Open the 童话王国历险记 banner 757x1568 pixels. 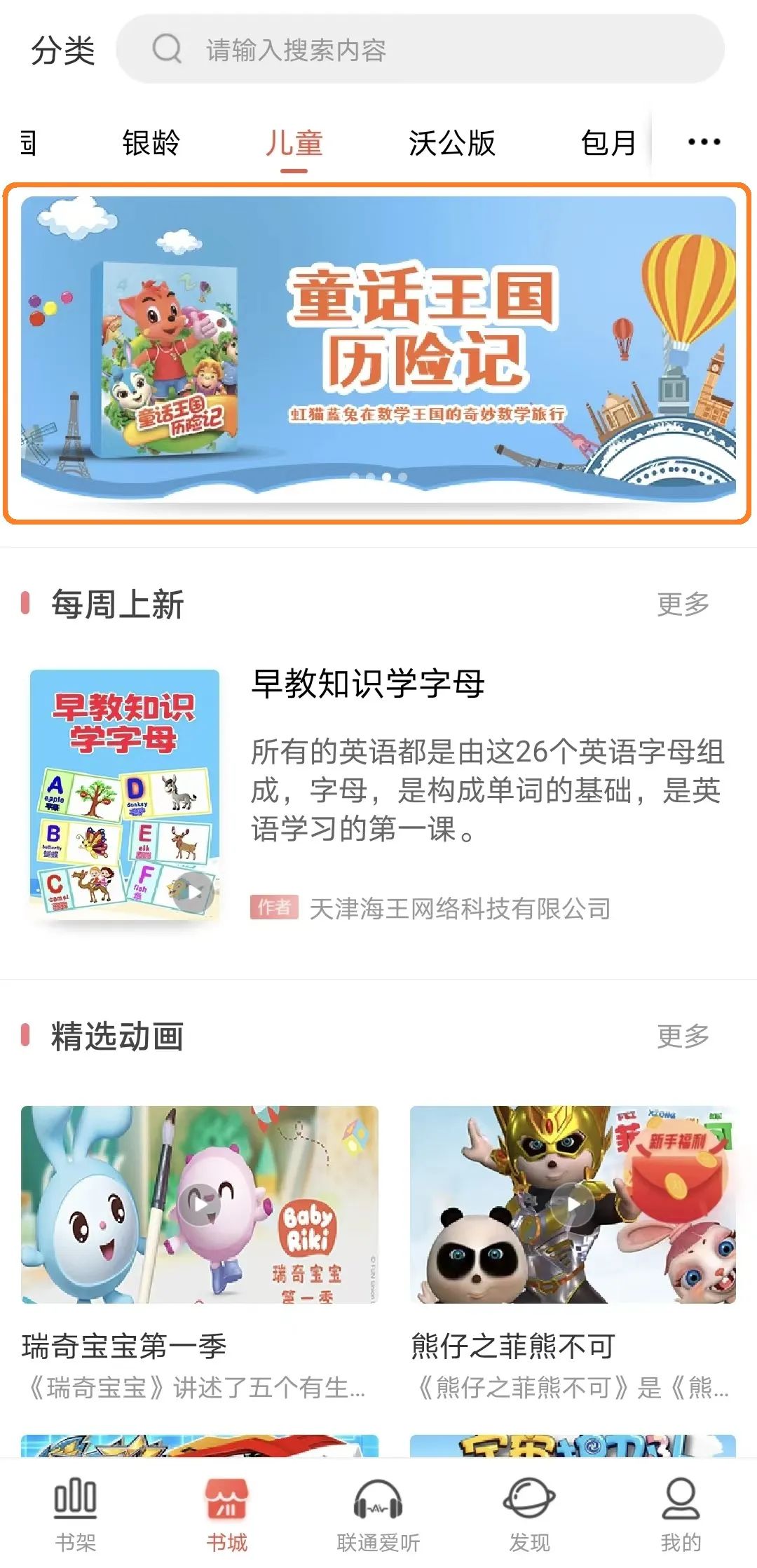(x=378, y=350)
